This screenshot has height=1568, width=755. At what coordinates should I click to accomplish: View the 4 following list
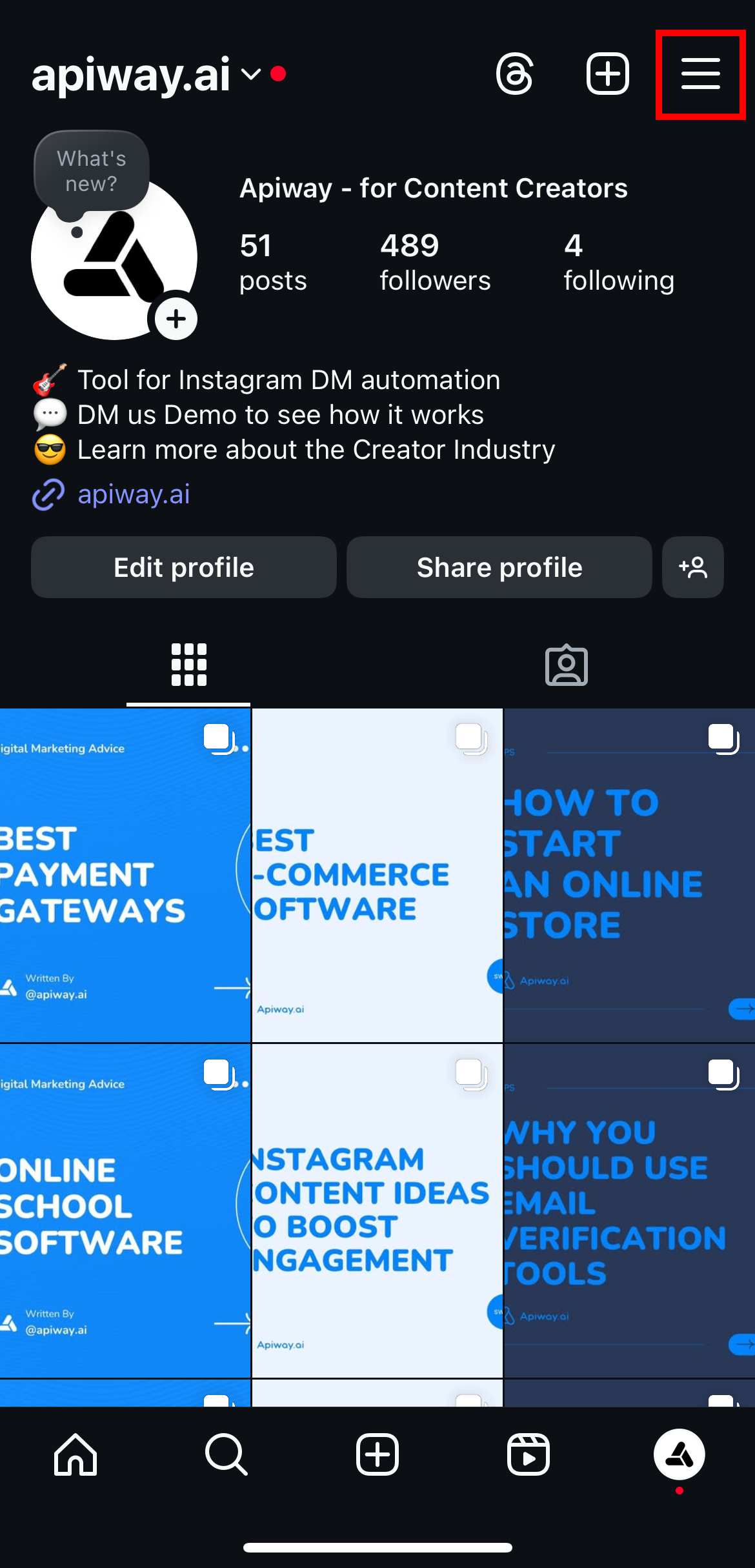pos(618,263)
